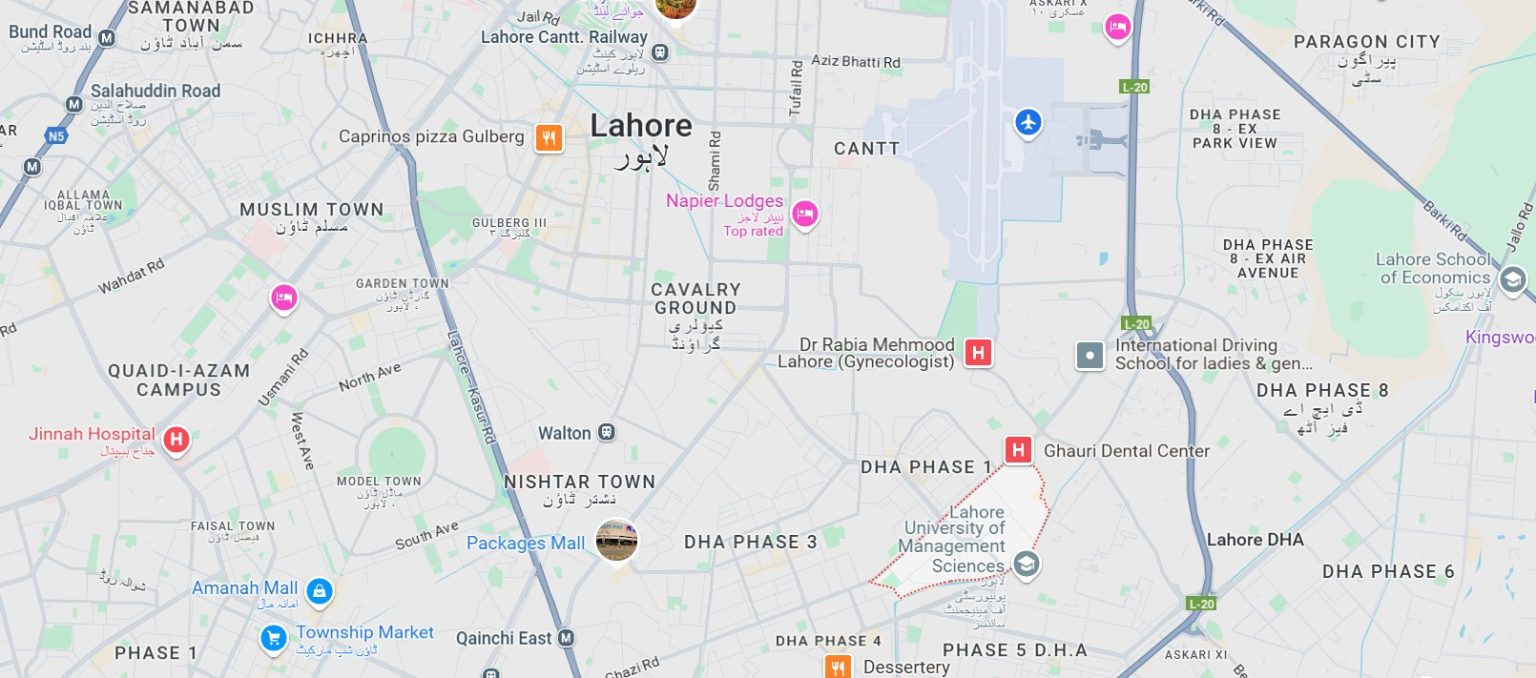Tap the Dr Rabia Mehmood hospital pin

pyautogui.click(x=978, y=352)
